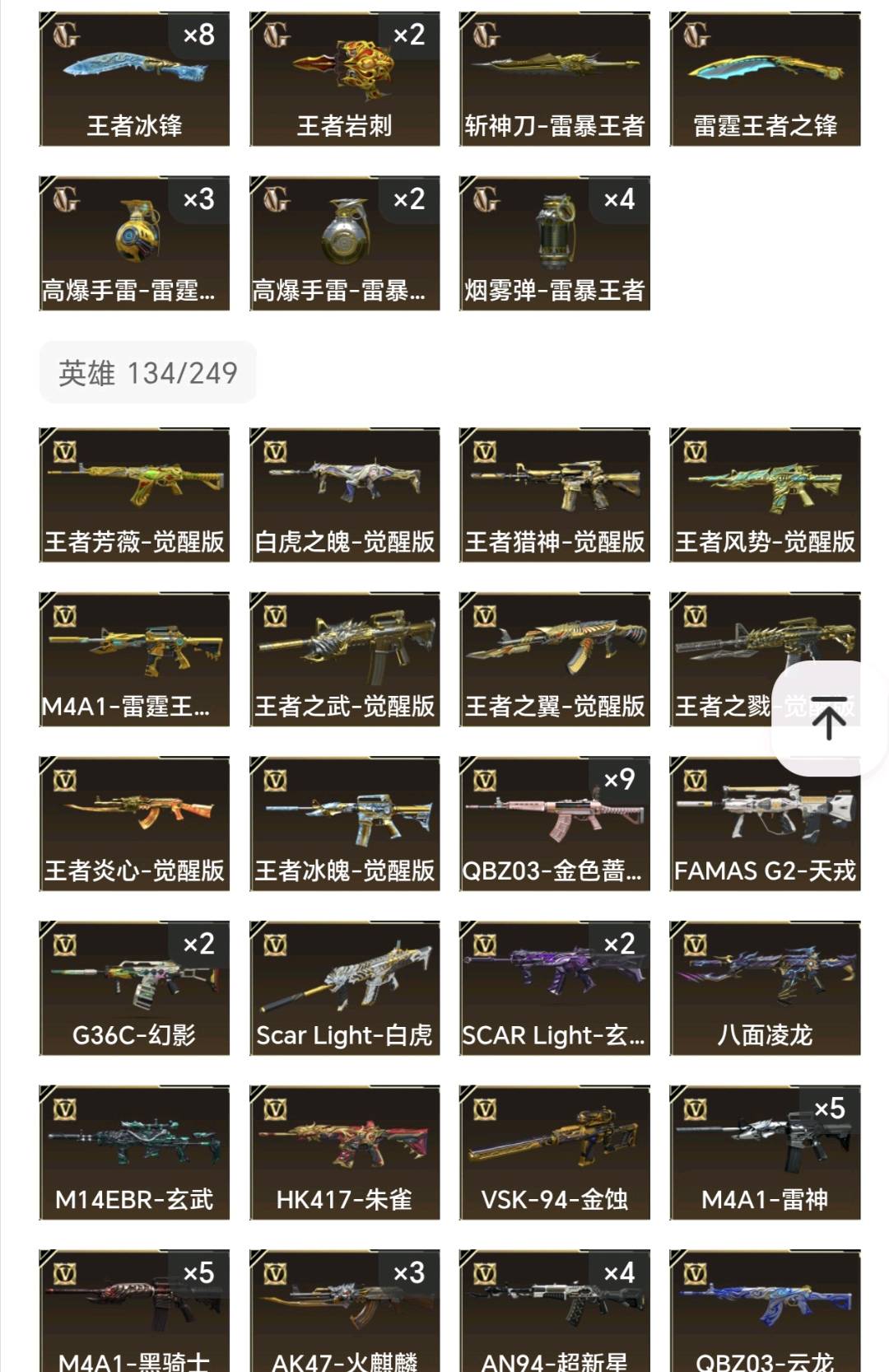Select the HK417-朱雀 weapon

point(344,1152)
